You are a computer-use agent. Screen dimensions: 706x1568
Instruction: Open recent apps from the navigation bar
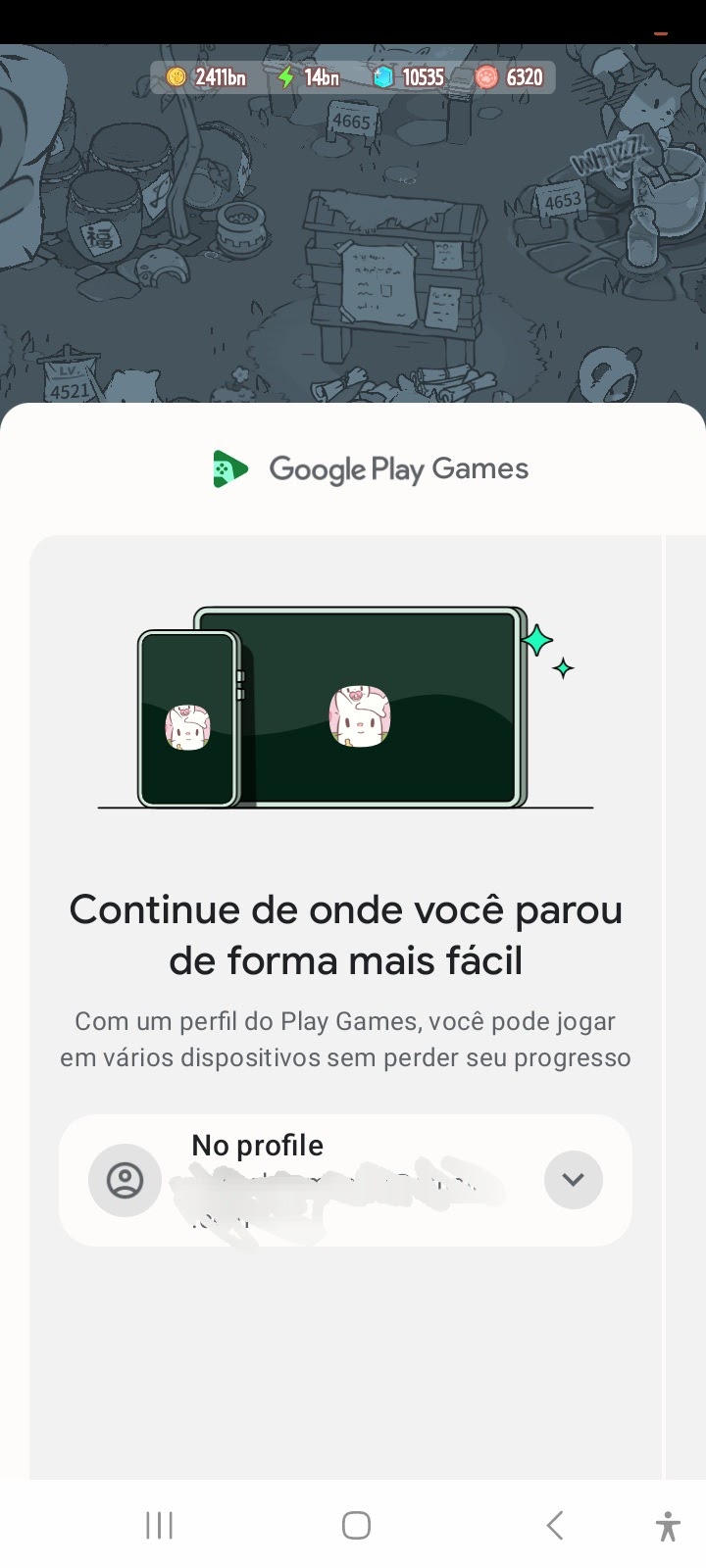(159, 1525)
